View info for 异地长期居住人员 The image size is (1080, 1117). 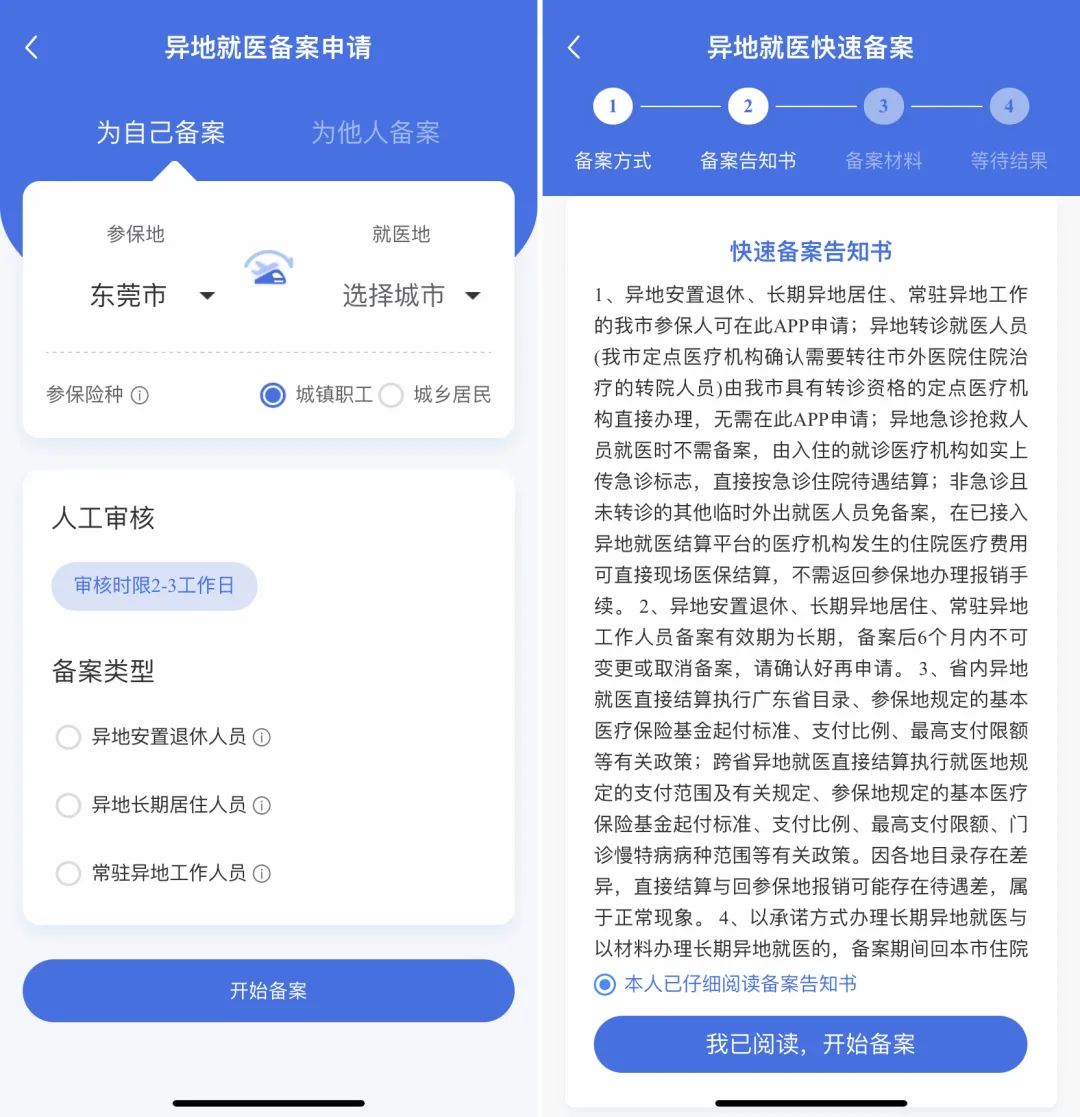click(262, 805)
